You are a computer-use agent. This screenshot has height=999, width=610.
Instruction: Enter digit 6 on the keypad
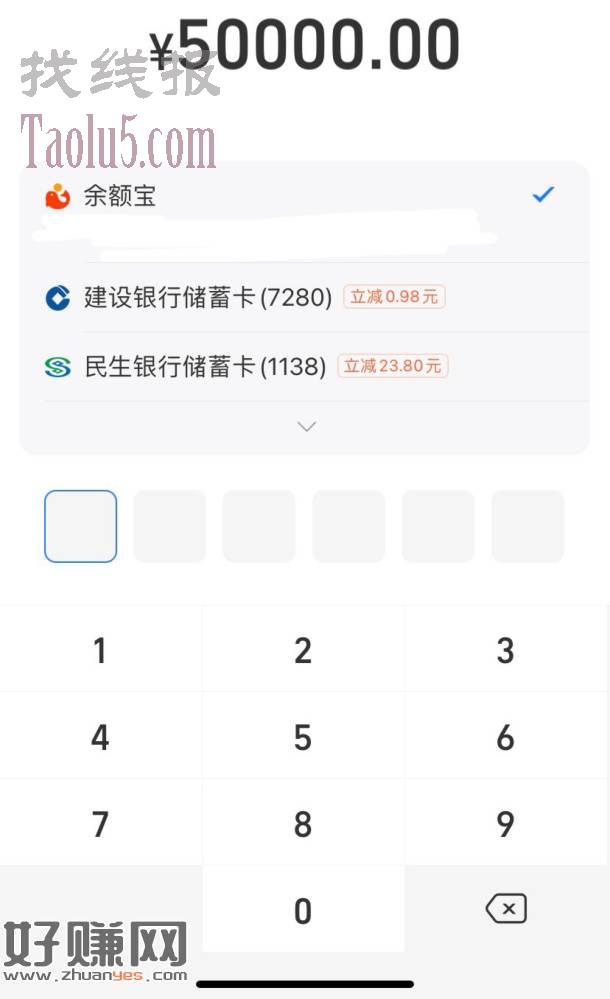click(x=506, y=738)
